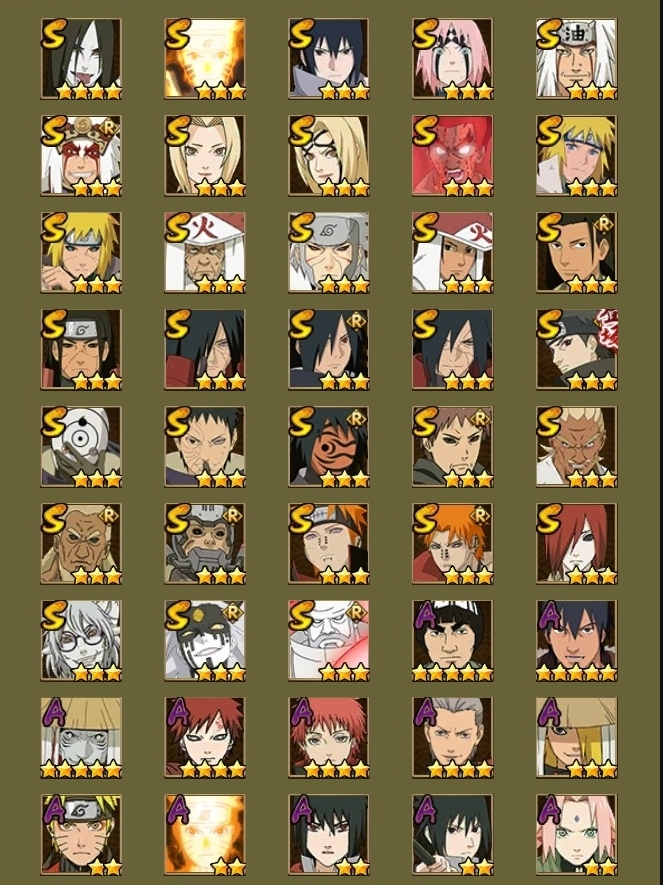The height and width of the screenshot is (885, 663).
Task: Open S-rank Tobi with orange spiral mask
Action: 328,446
